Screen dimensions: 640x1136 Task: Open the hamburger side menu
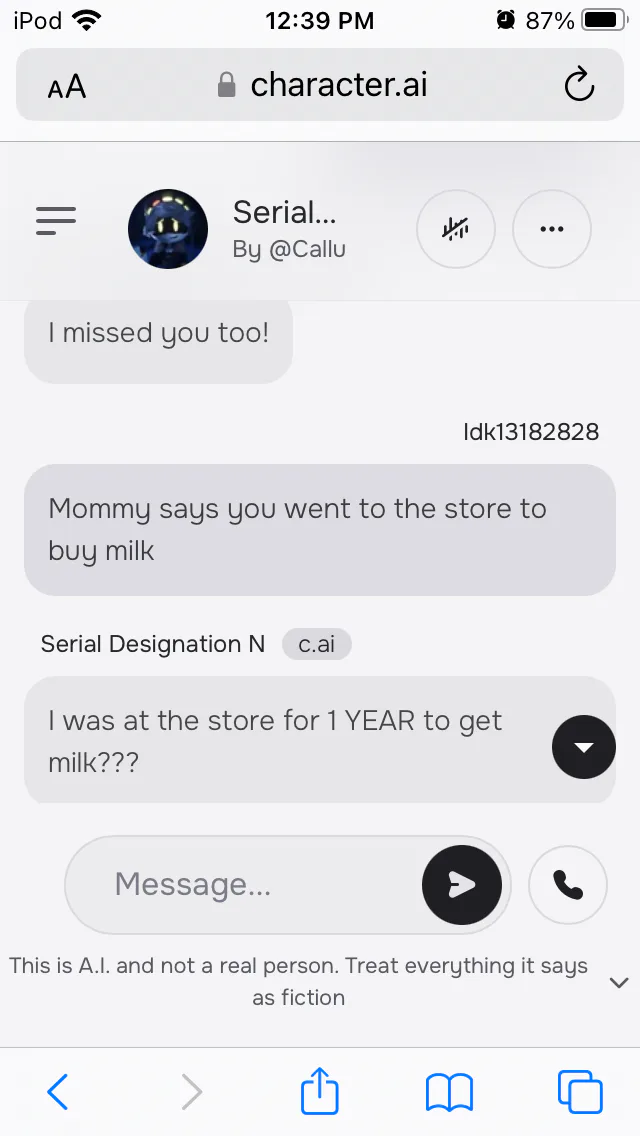click(56, 220)
